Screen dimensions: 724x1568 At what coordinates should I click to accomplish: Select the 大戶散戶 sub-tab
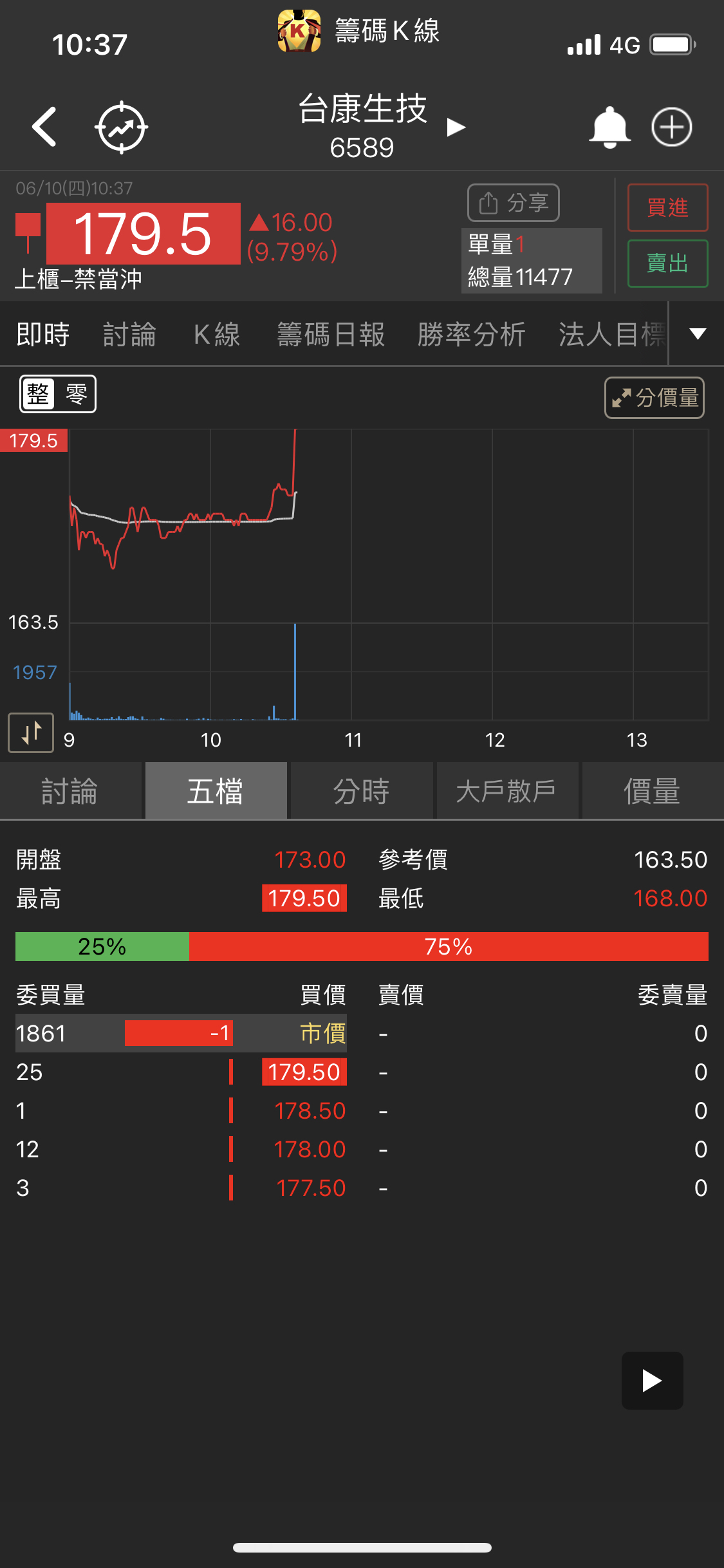[x=506, y=791]
